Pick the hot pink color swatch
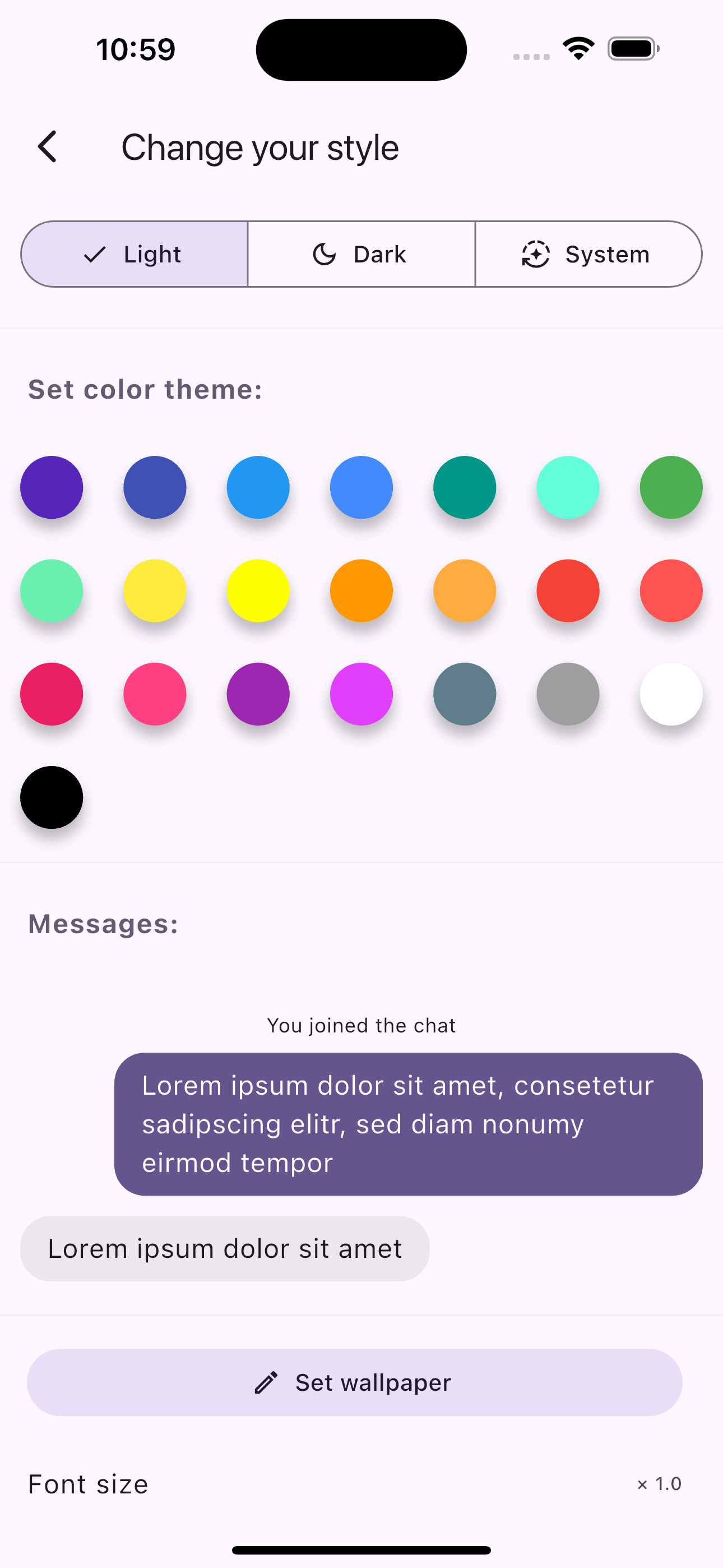Screen dimensions: 723x1568 (x=155, y=694)
